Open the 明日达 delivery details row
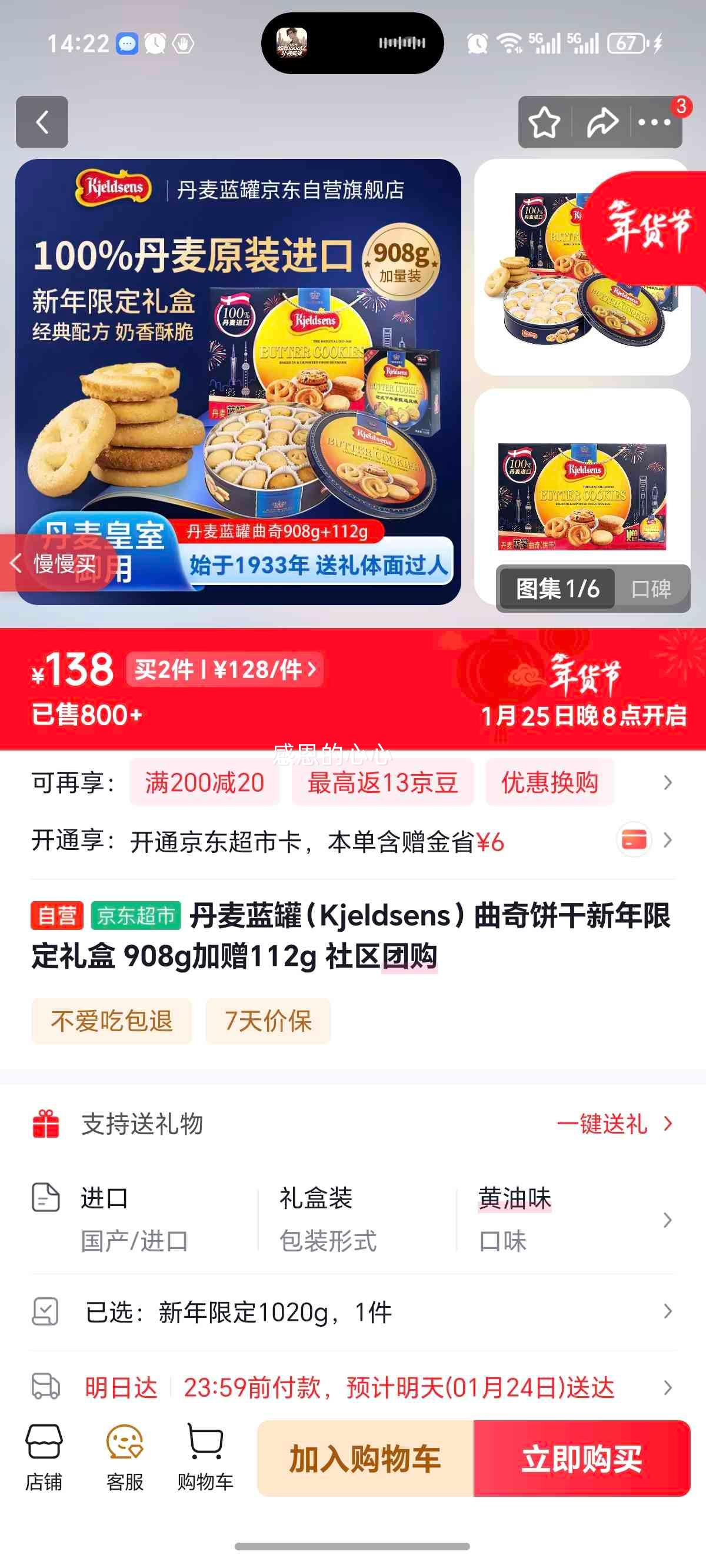This screenshot has width=706, height=1568. (353, 1388)
